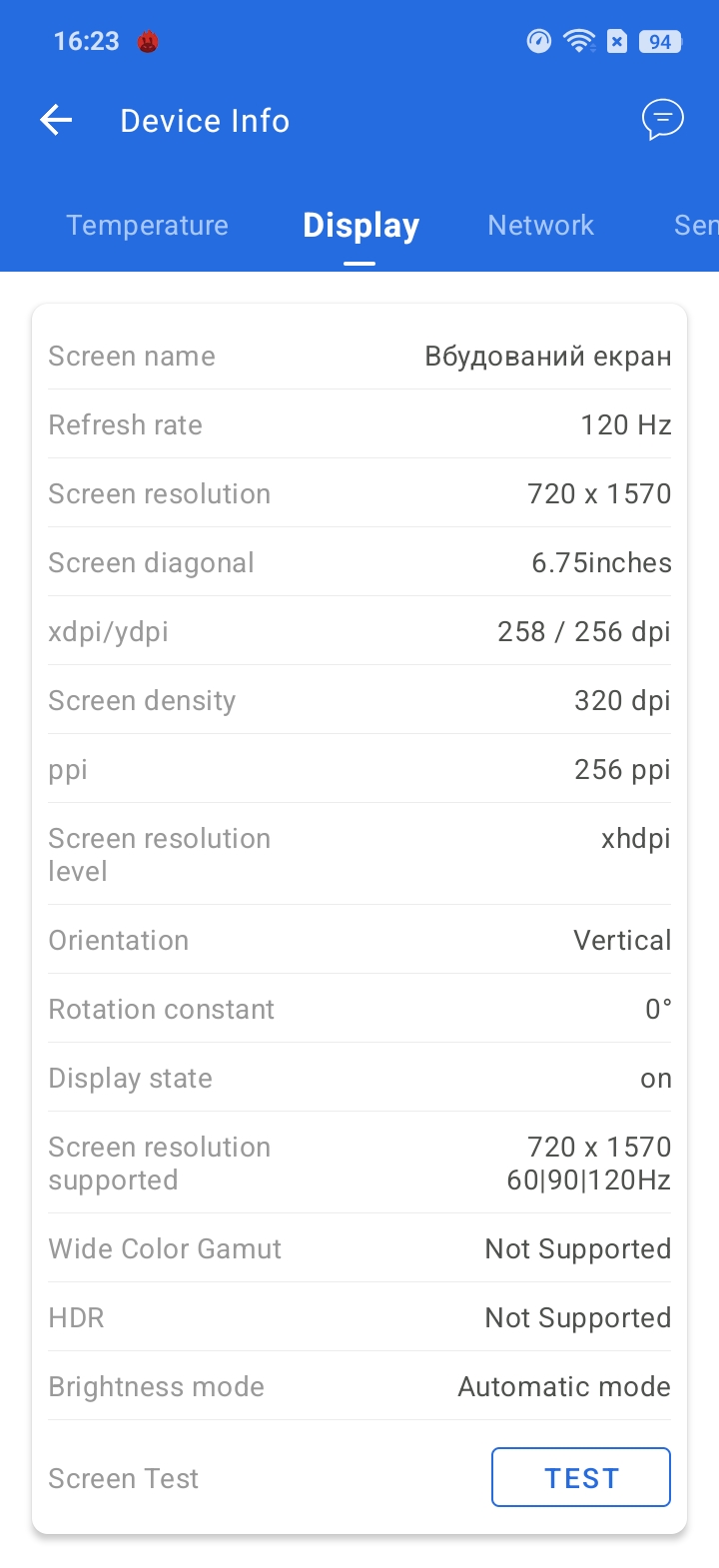
Task: Select the Display tab
Action: pyautogui.click(x=360, y=226)
